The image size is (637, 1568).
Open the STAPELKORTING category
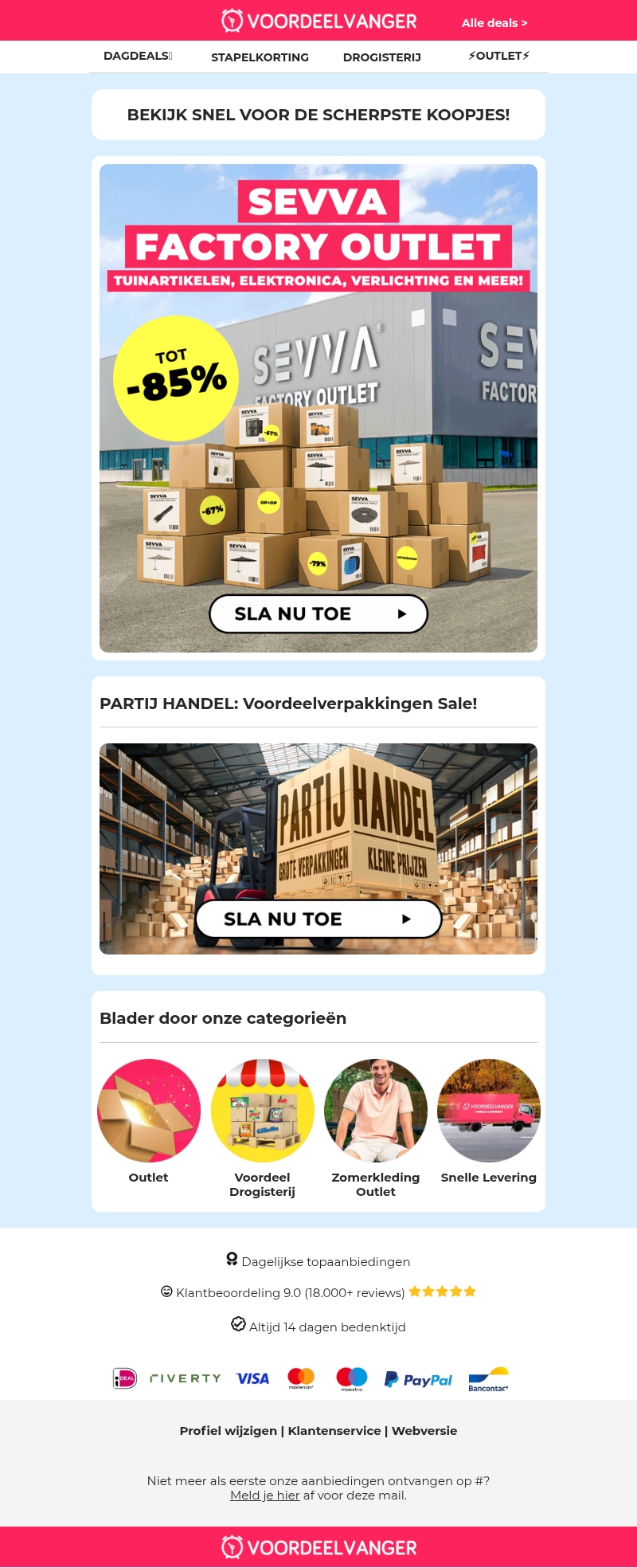(x=260, y=57)
